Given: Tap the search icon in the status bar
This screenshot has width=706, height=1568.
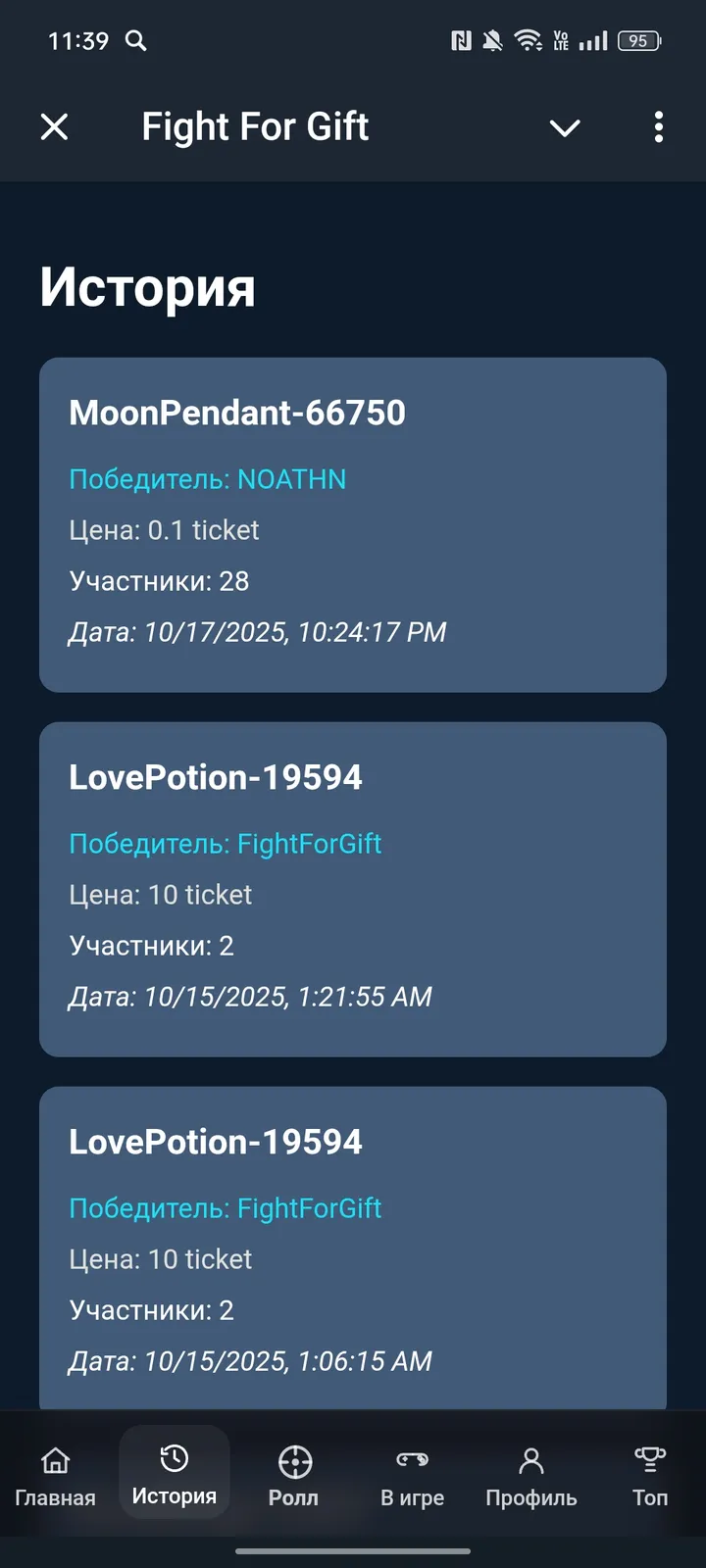Looking at the screenshot, I should [x=136, y=41].
